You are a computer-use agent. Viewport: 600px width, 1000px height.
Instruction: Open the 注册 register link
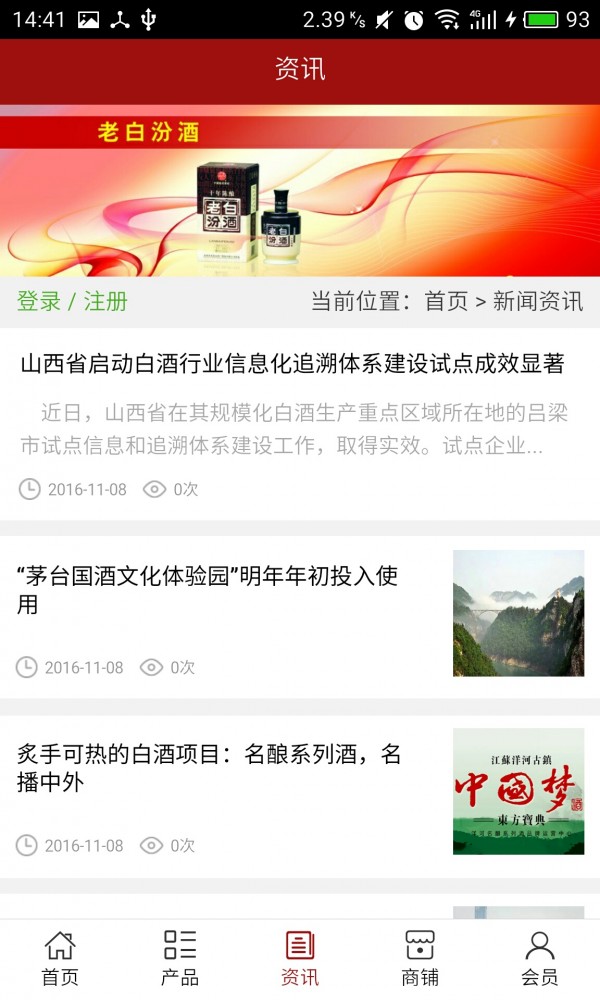[106, 301]
